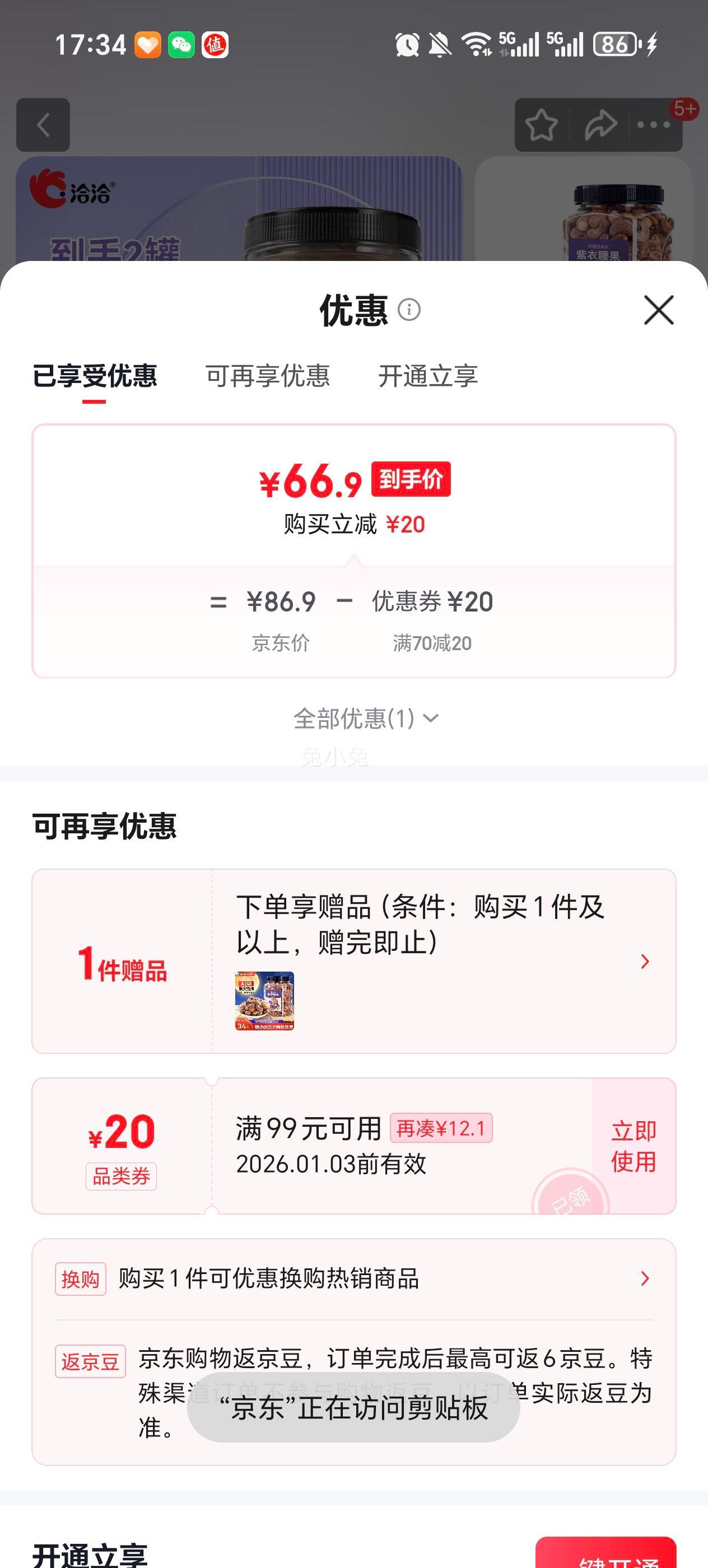The image size is (708, 1568).
Task: Select the 已享受优惠 tab
Action: tap(96, 377)
